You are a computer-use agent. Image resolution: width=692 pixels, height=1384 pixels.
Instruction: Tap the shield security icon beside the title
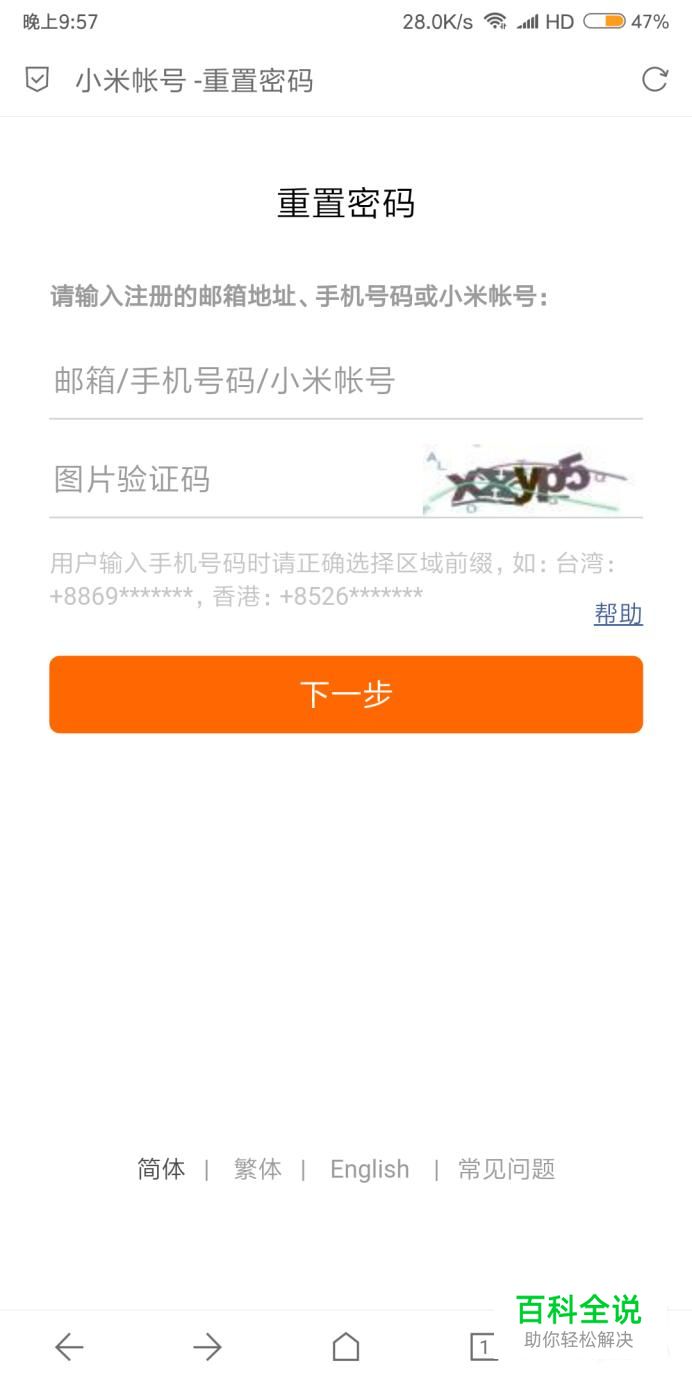pos(37,80)
